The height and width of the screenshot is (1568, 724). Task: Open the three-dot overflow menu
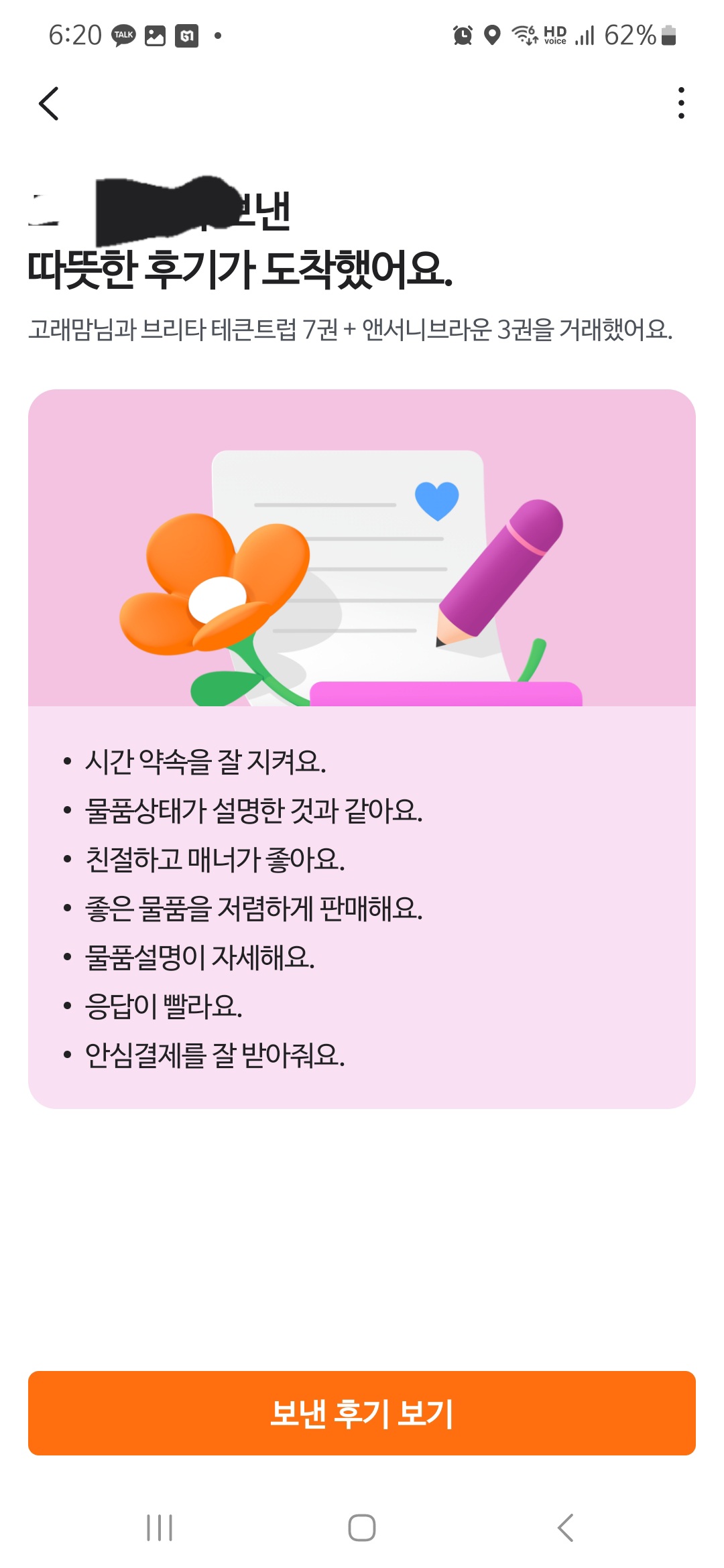point(681,103)
